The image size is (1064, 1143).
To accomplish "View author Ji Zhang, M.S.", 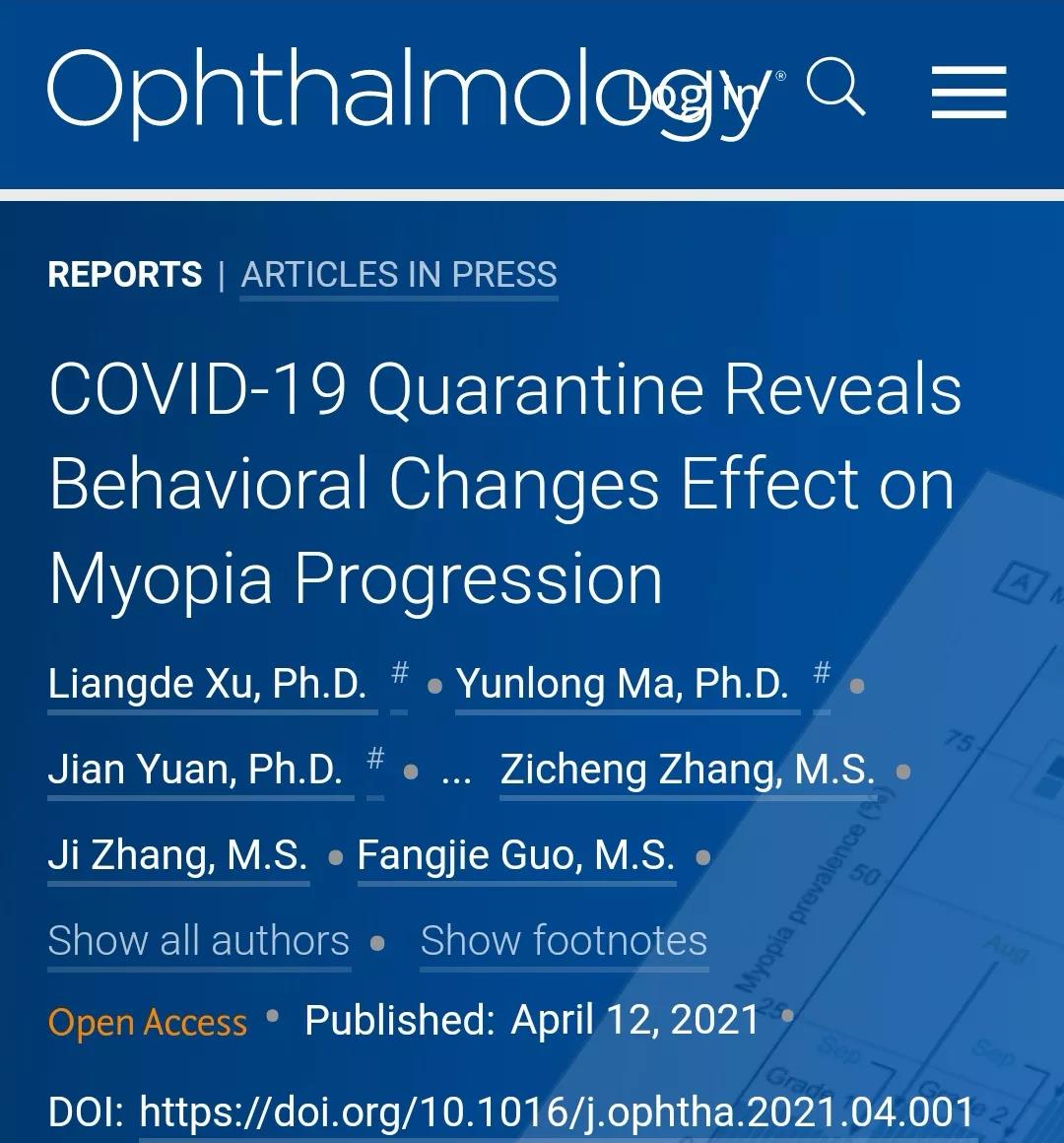I will 178,854.
